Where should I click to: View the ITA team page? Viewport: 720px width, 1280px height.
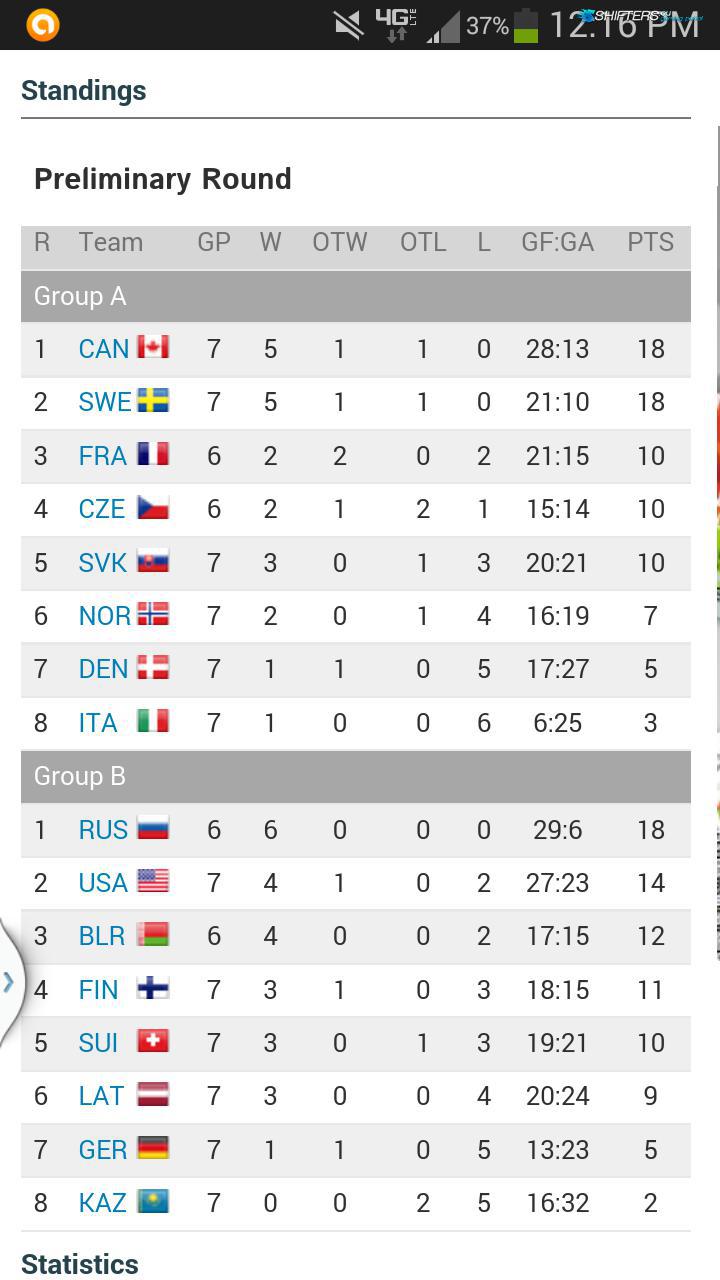(x=98, y=723)
